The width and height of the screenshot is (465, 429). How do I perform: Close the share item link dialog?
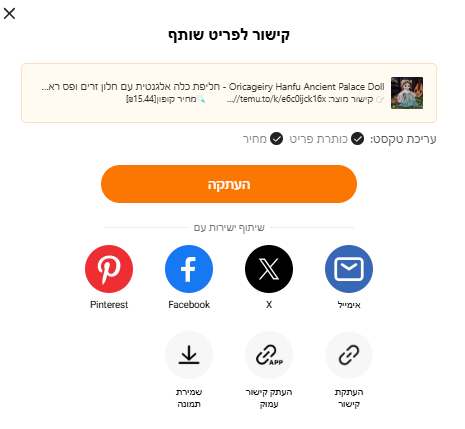(x=9, y=14)
